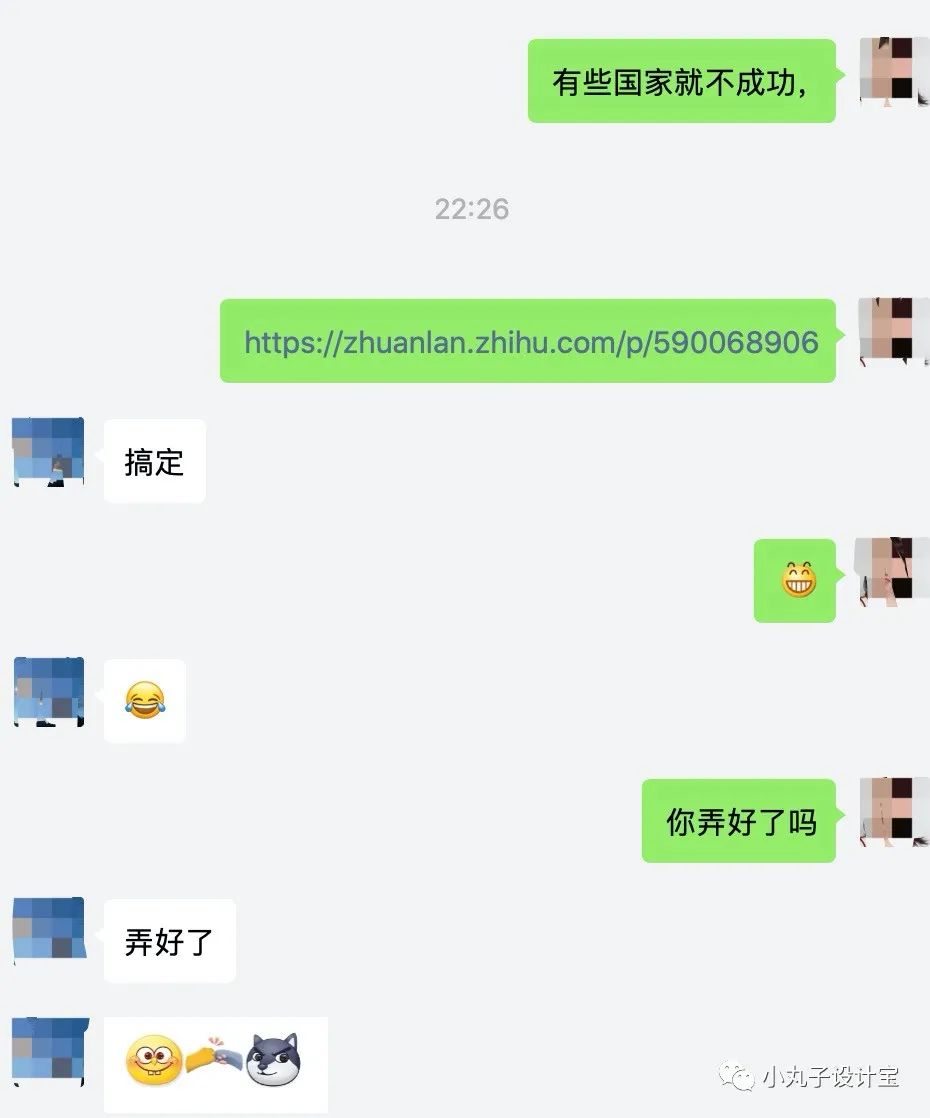Open contact's avatar next to 弄好了

(x=48, y=932)
